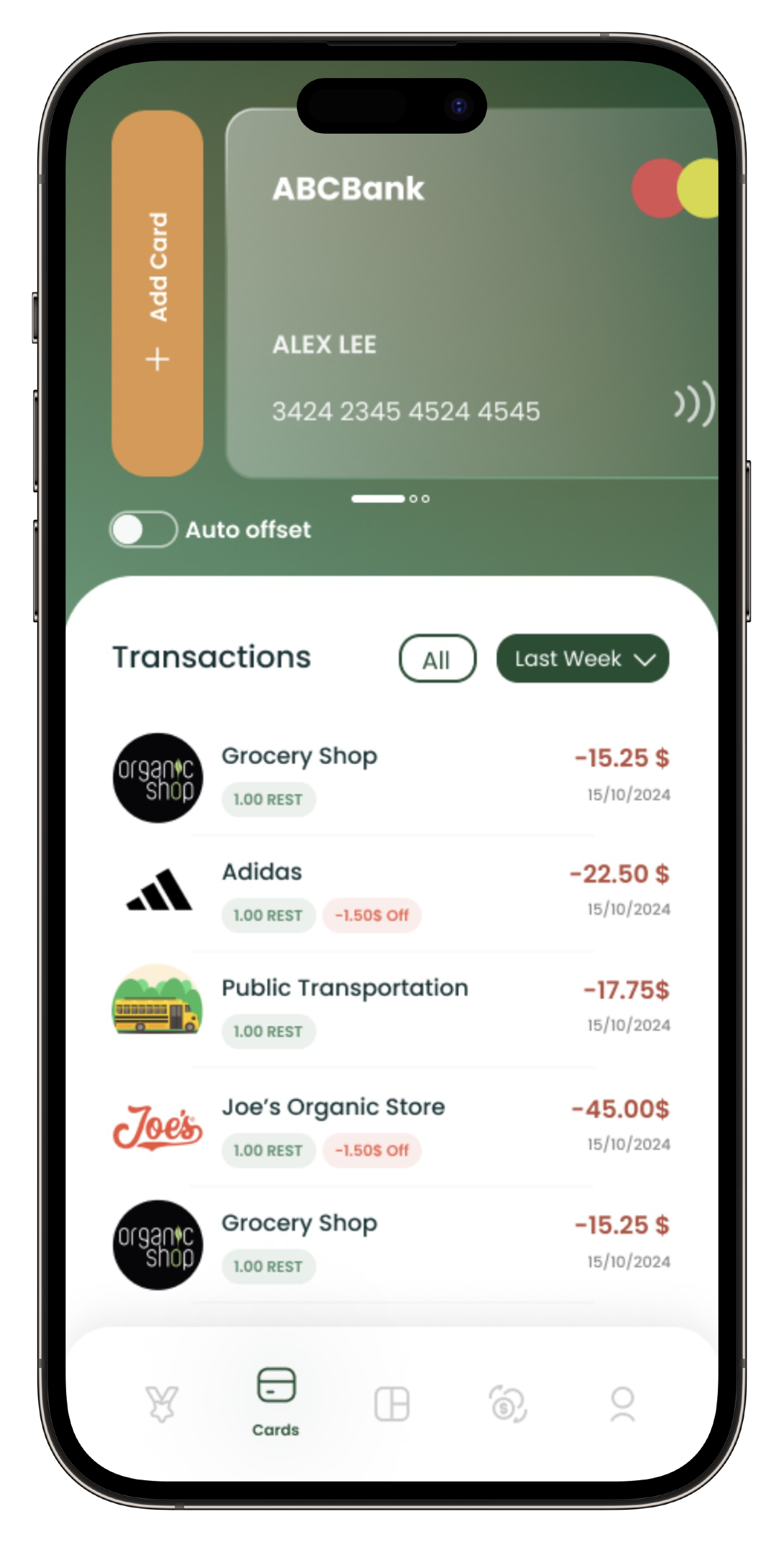Open the Adidas transaction
This screenshot has height=1542, width=784.
[x=391, y=892]
